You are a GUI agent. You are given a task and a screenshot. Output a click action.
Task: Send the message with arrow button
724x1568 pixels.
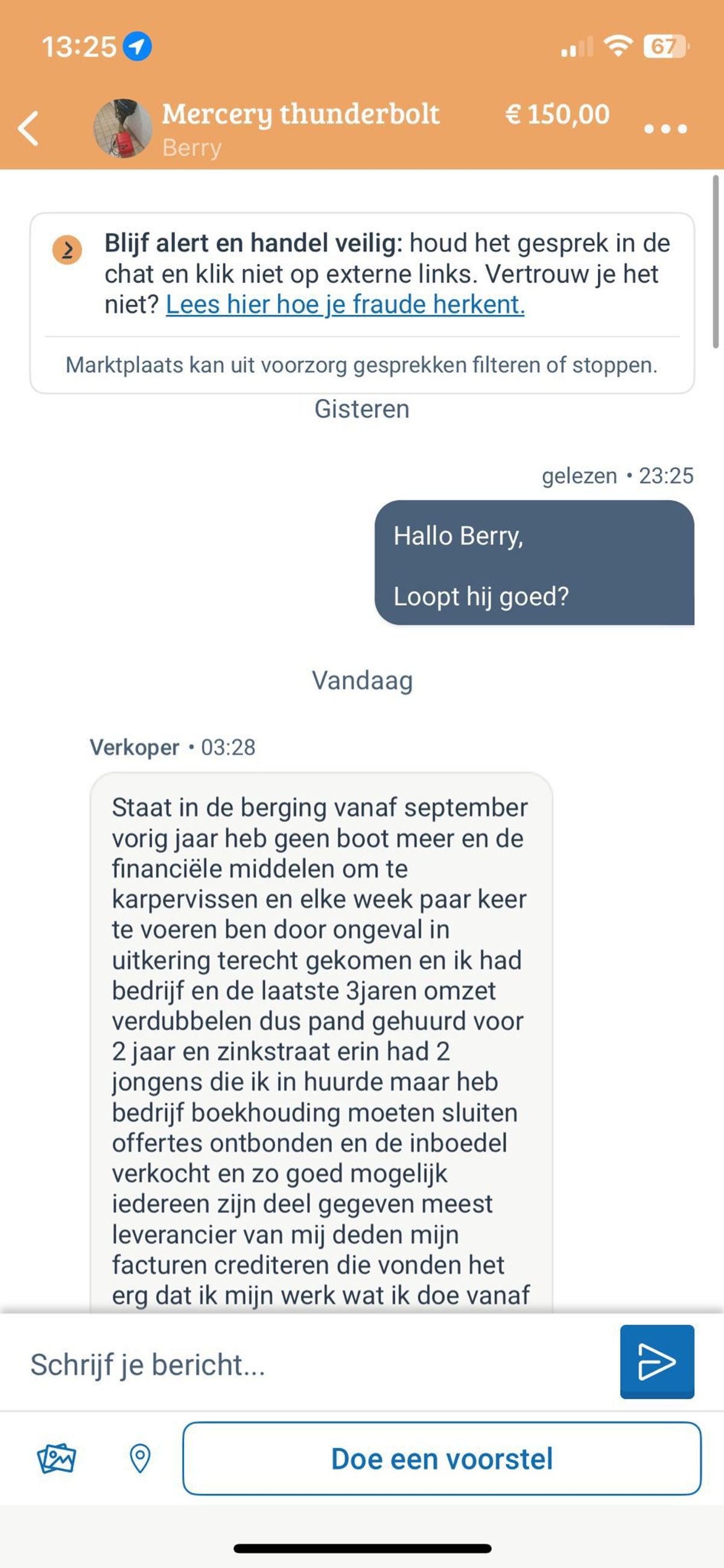[x=656, y=1362]
